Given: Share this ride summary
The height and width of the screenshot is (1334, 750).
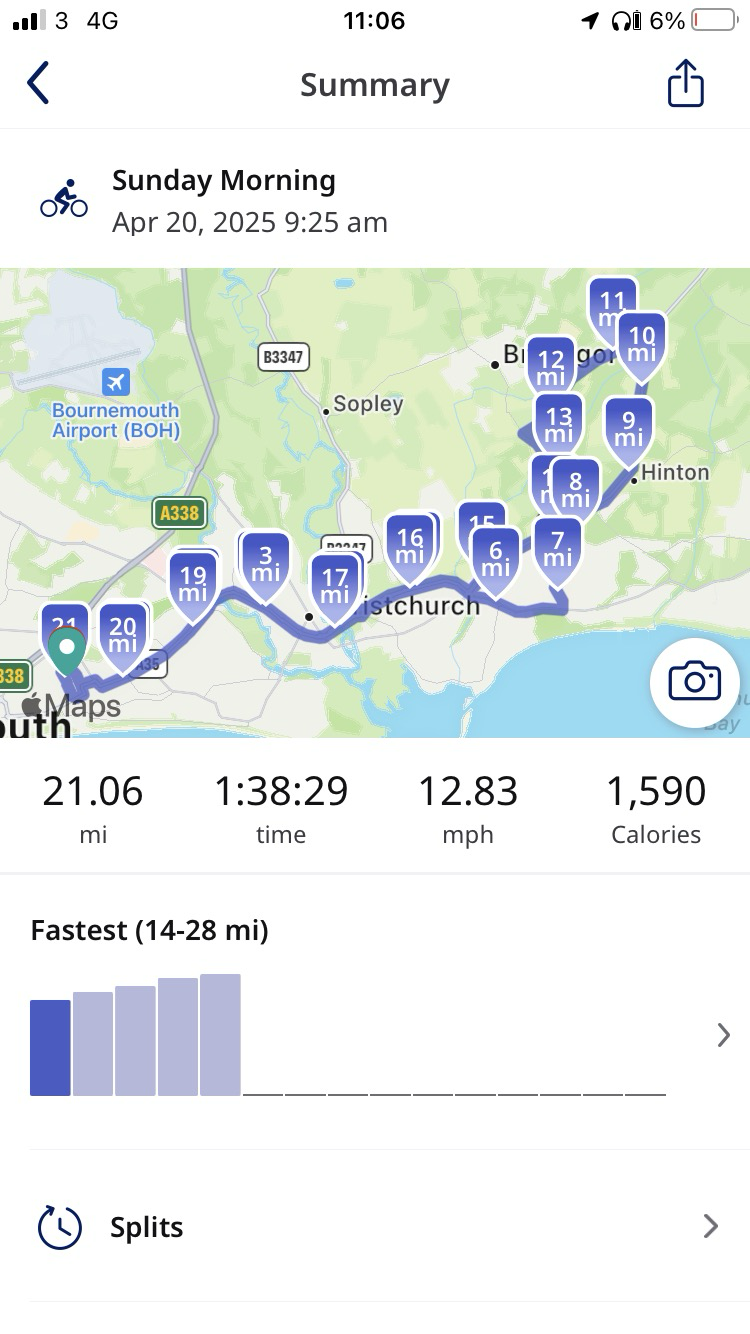Looking at the screenshot, I should (686, 83).
